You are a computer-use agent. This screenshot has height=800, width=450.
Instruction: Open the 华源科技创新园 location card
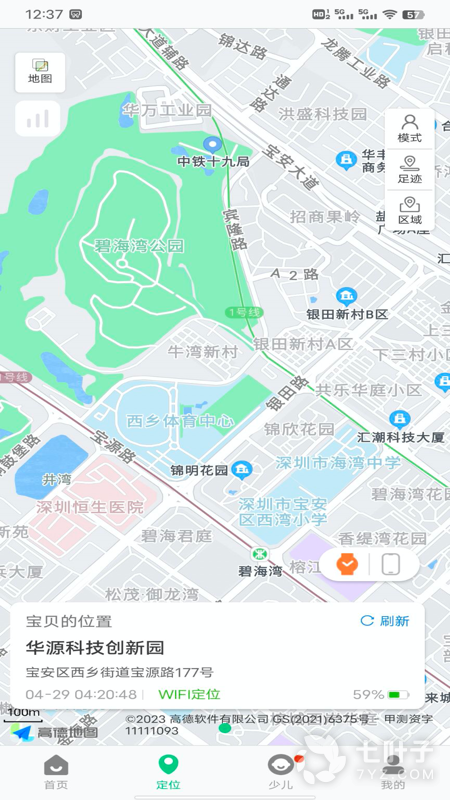click(x=217, y=656)
